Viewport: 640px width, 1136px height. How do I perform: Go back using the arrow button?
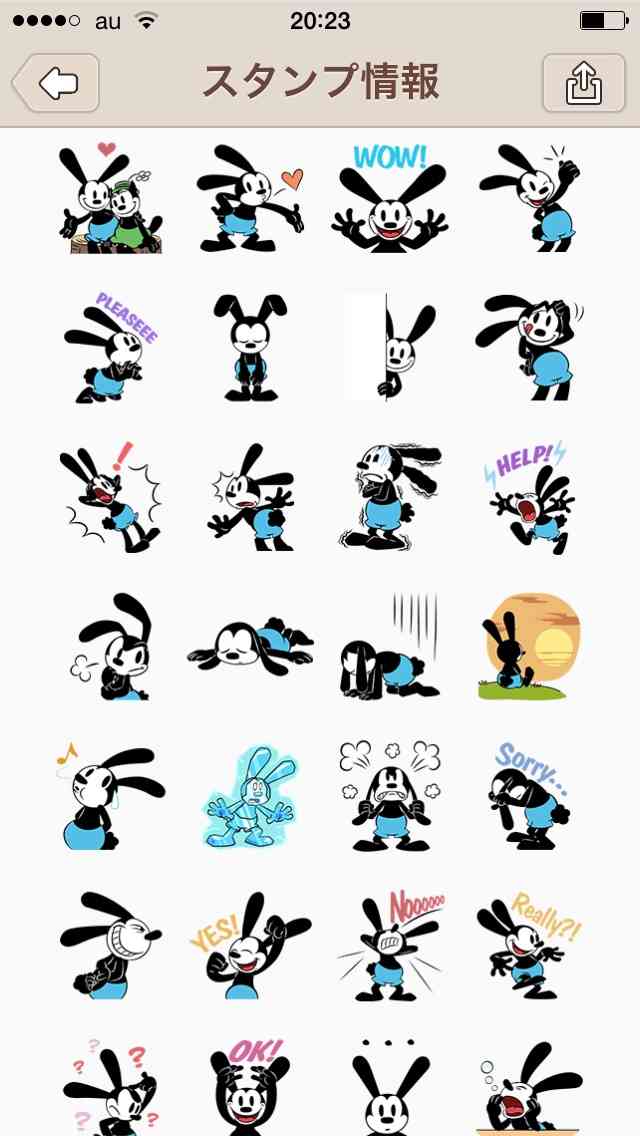[56, 83]
